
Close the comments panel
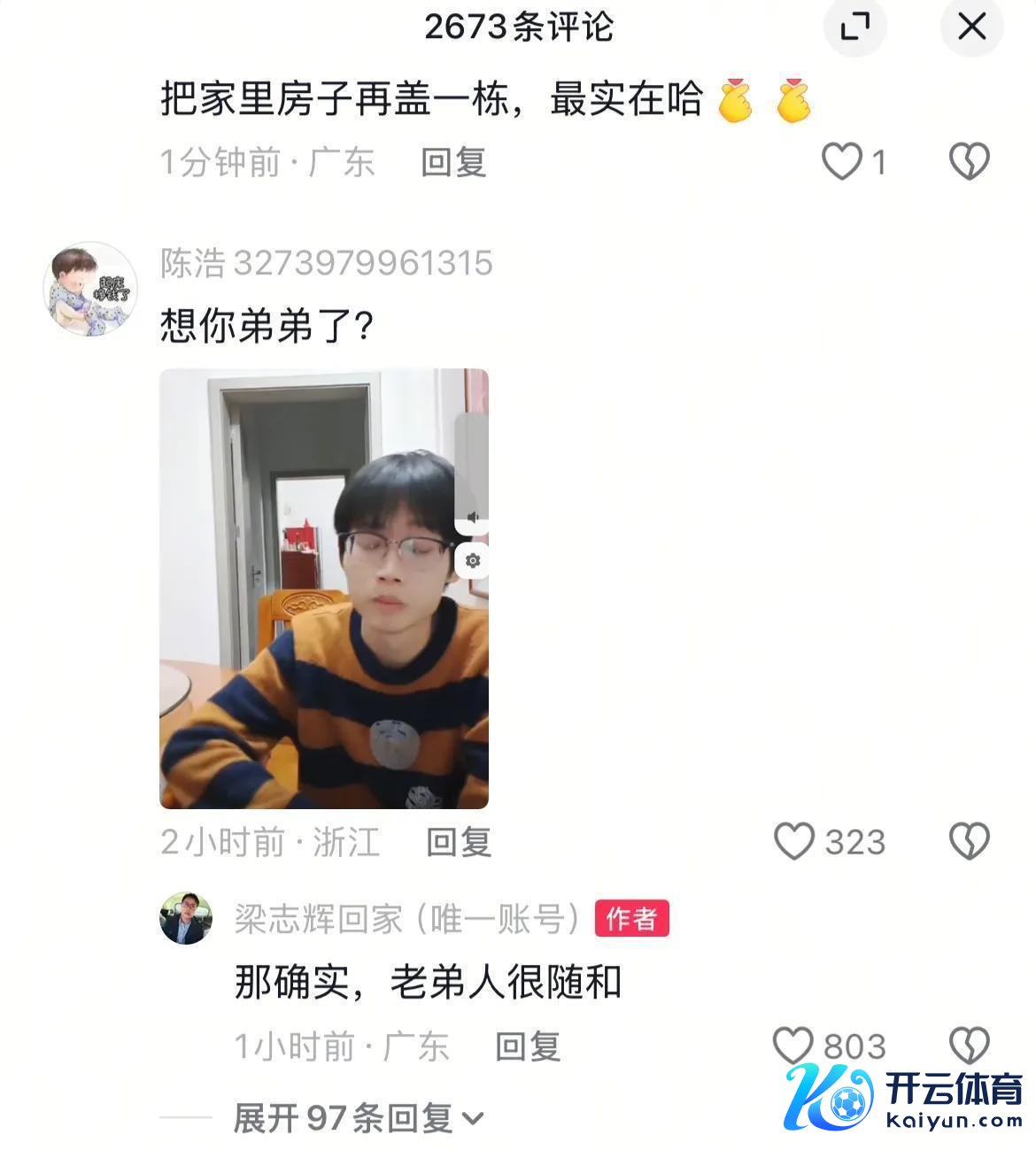(x=971, y=27)
